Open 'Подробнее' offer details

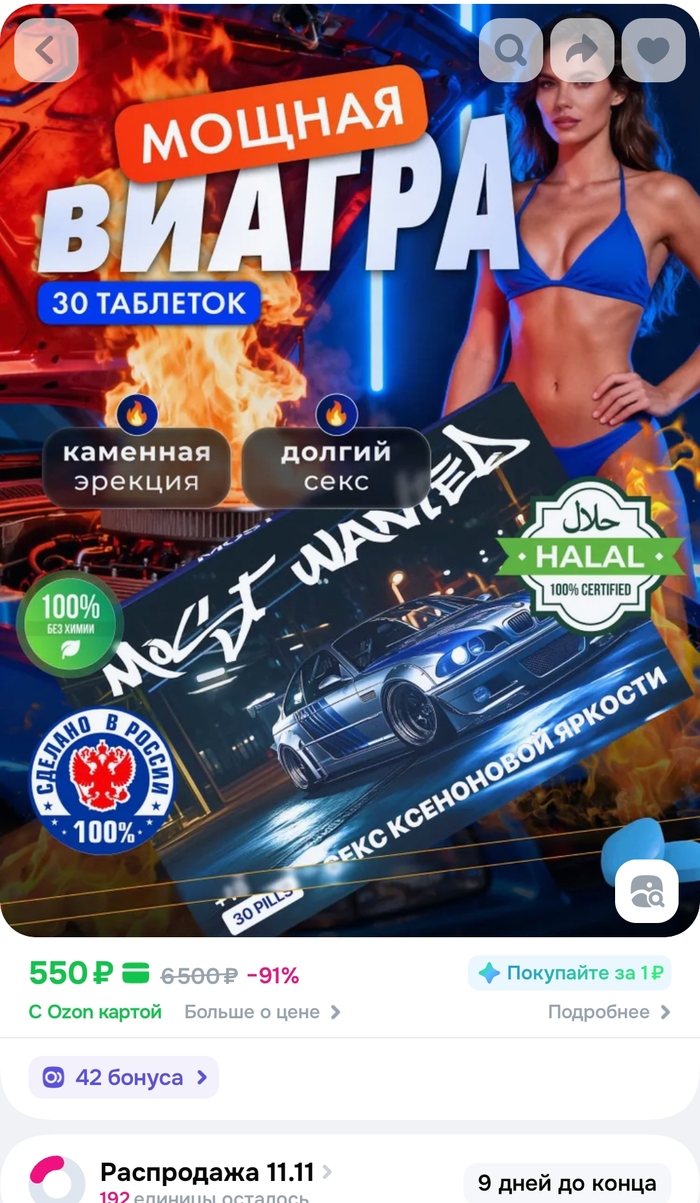pyautogui.click(x=608, y=1012)
